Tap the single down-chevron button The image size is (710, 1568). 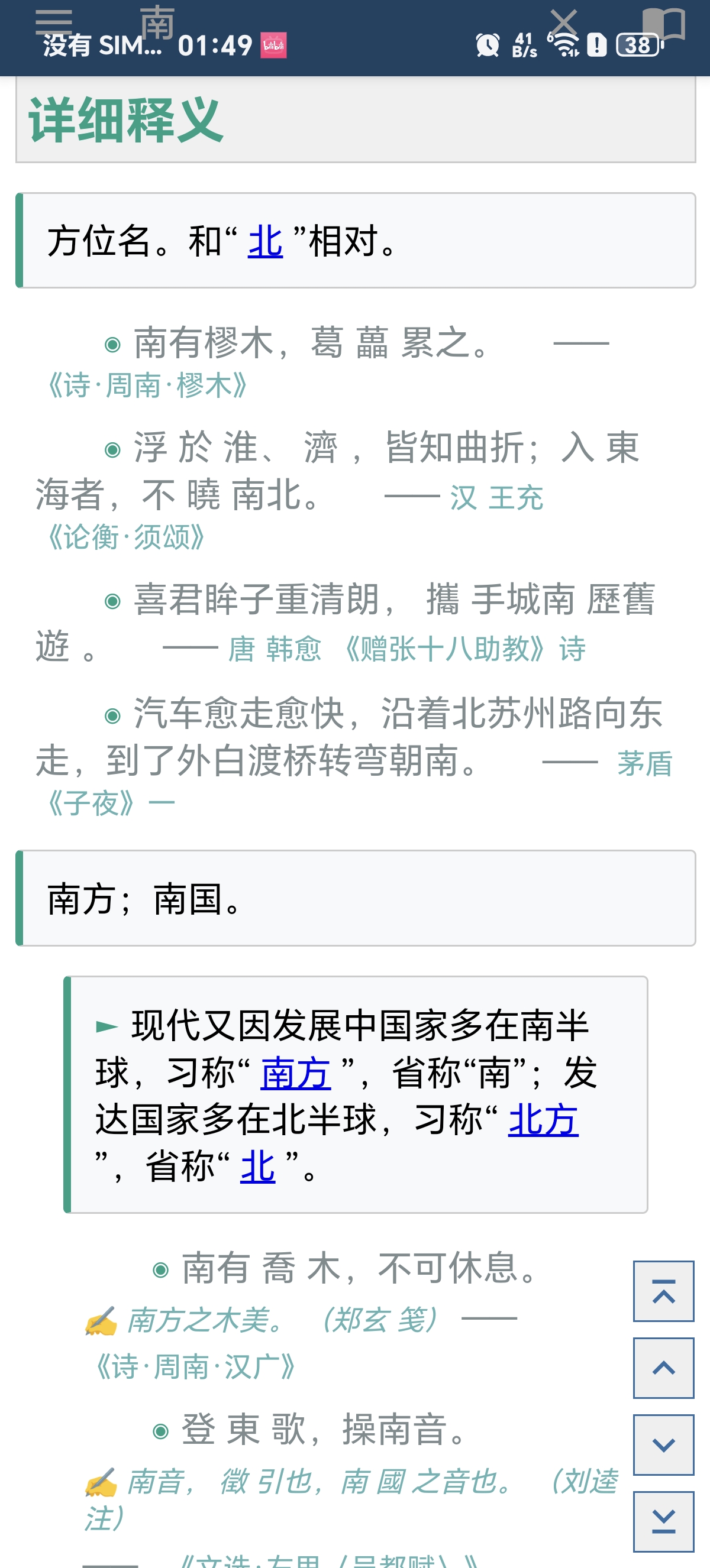tap(663, 1444)
